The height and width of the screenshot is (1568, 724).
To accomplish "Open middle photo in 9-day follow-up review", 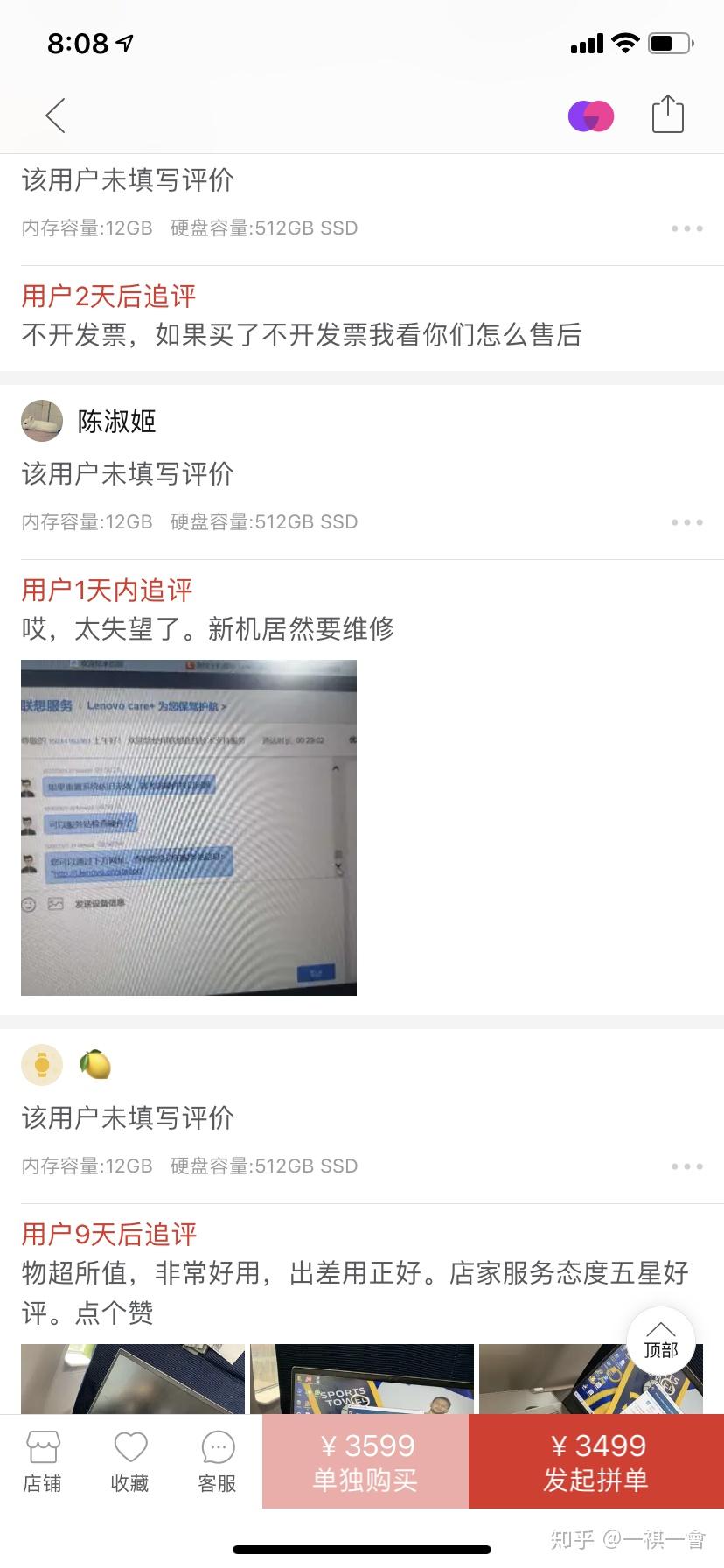I will click(362, 1379).
